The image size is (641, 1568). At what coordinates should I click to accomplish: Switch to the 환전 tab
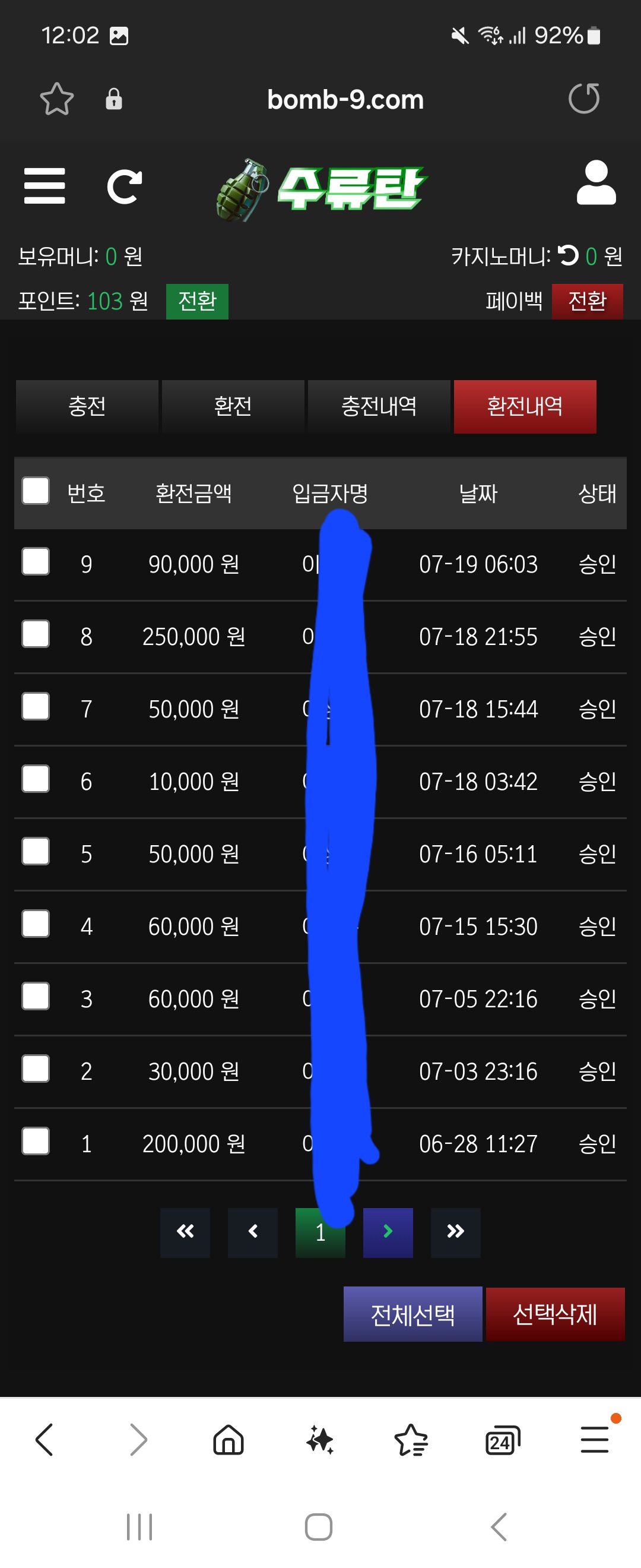click(x=233, y=406)
